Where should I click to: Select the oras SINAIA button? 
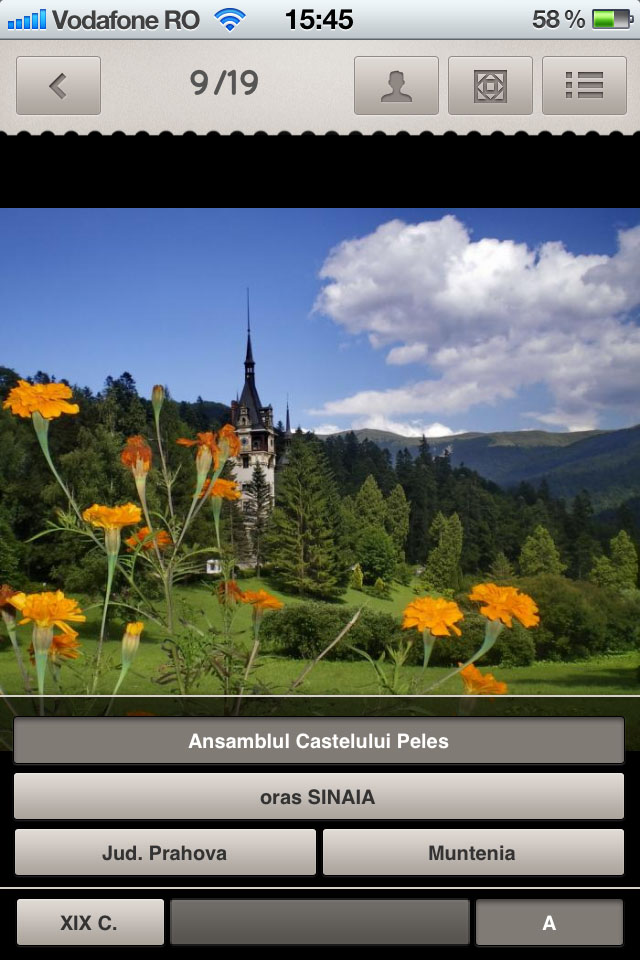click(x=319, y=797)
